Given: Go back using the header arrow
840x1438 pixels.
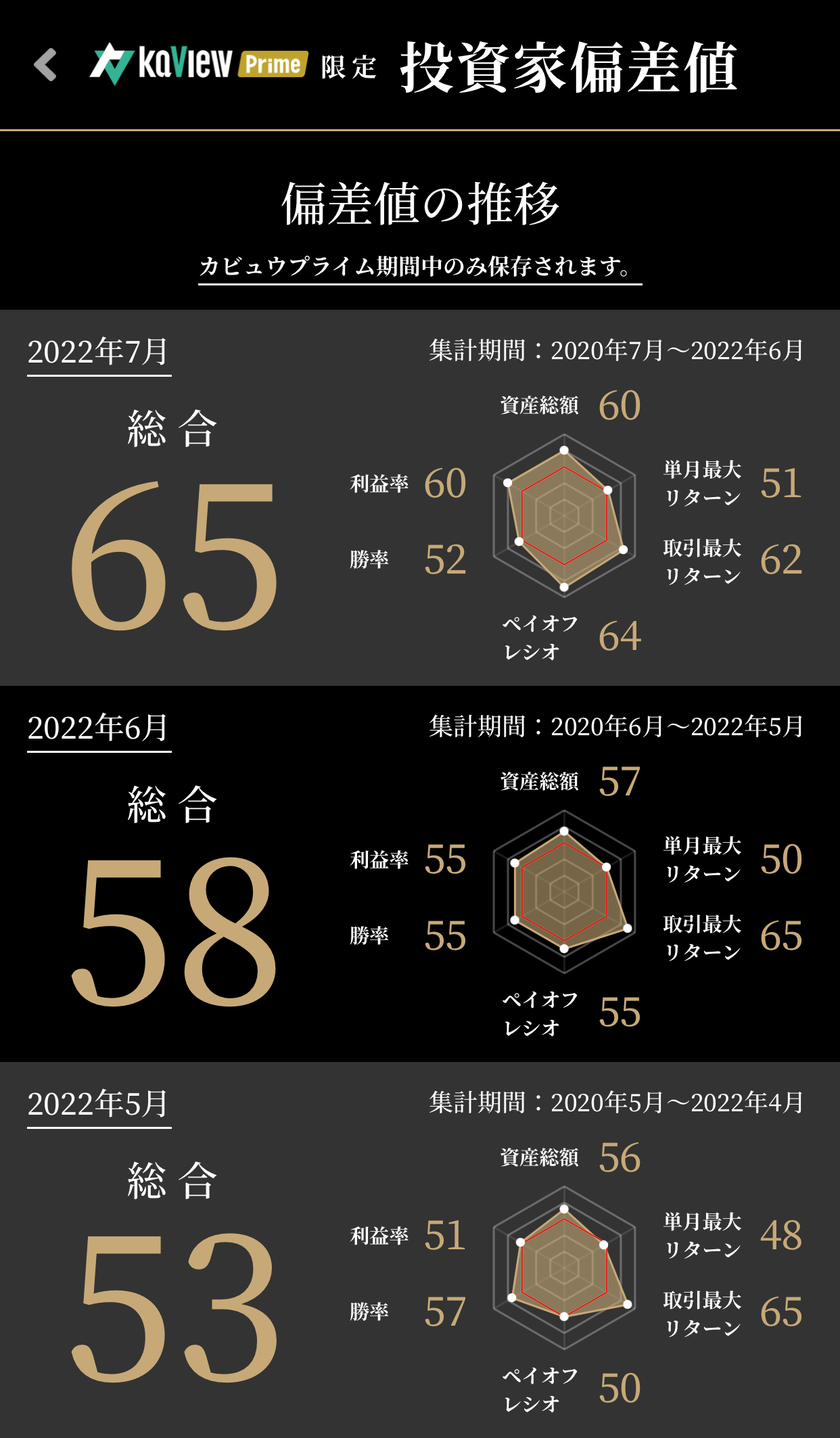Looking at the screenshot, I should (x=45, y=65).
